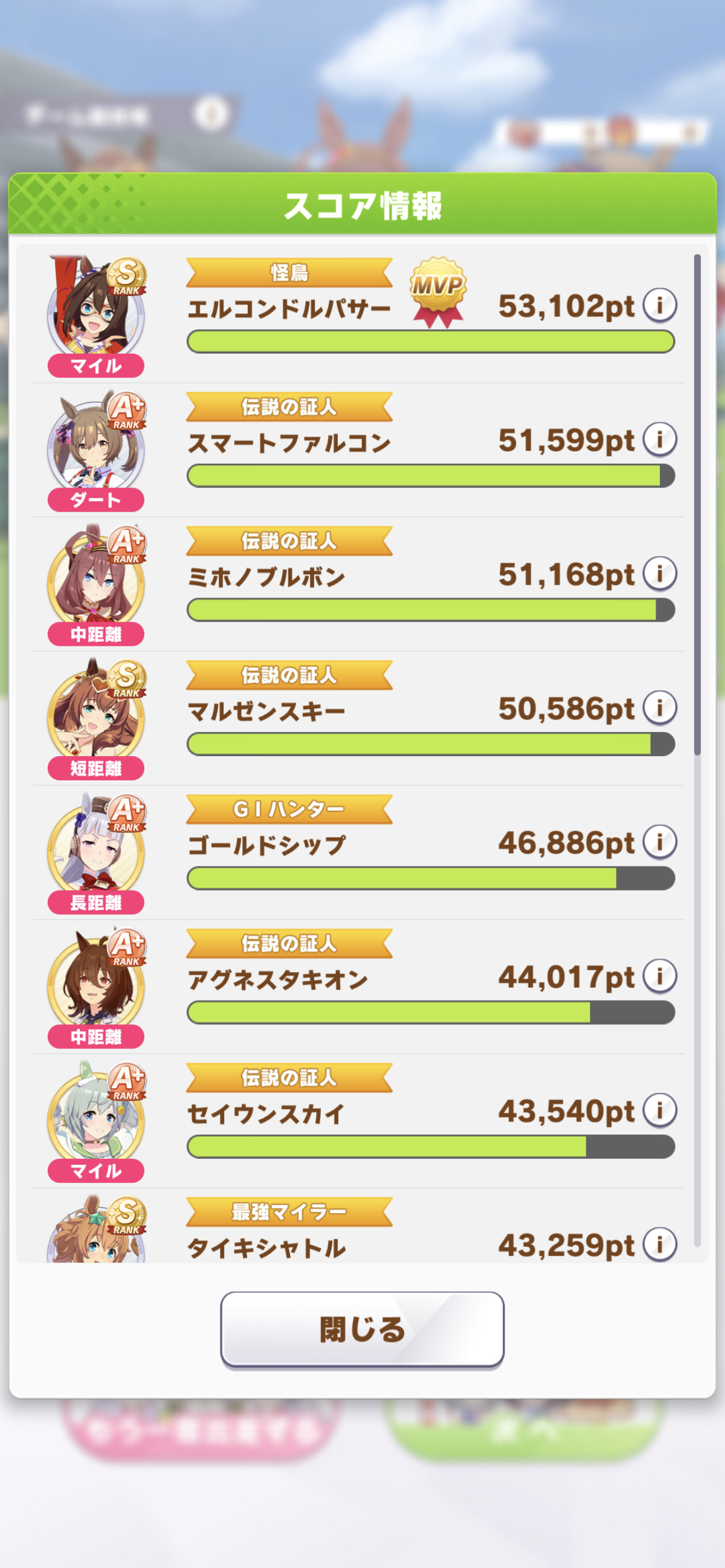
Task: Tap the info icon for スマートファルコン
Action: (x=659, y=440)
